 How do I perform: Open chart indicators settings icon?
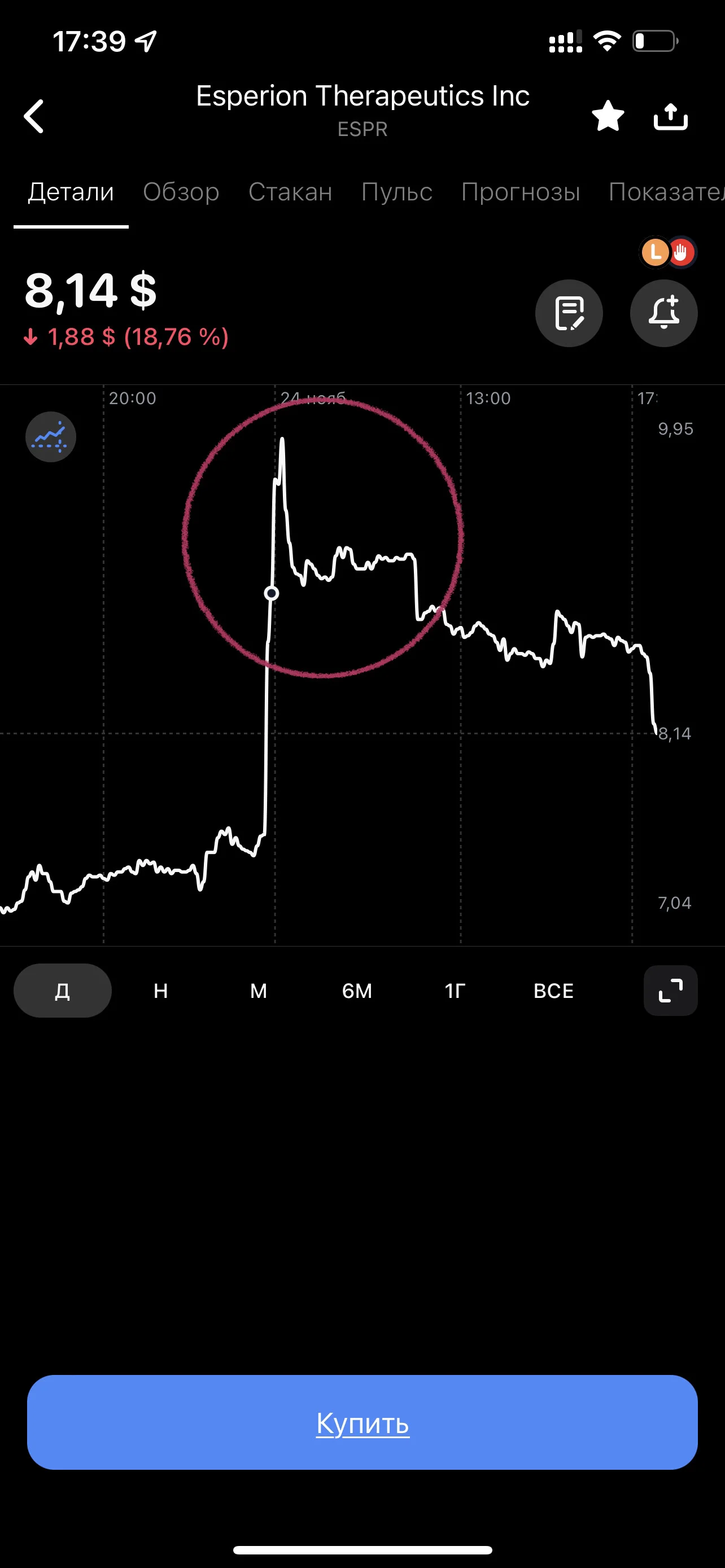click(x=50, y=436)
